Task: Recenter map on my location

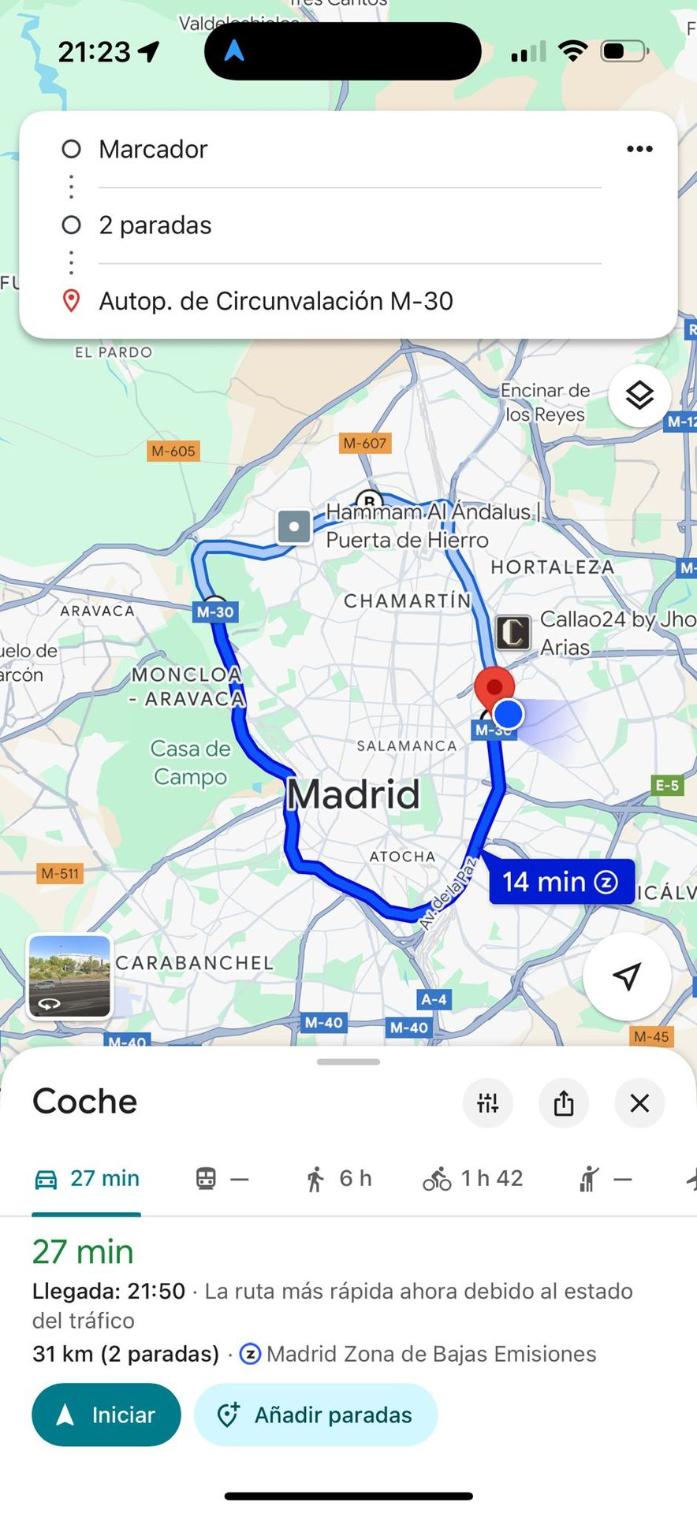Action: [627, 977]
